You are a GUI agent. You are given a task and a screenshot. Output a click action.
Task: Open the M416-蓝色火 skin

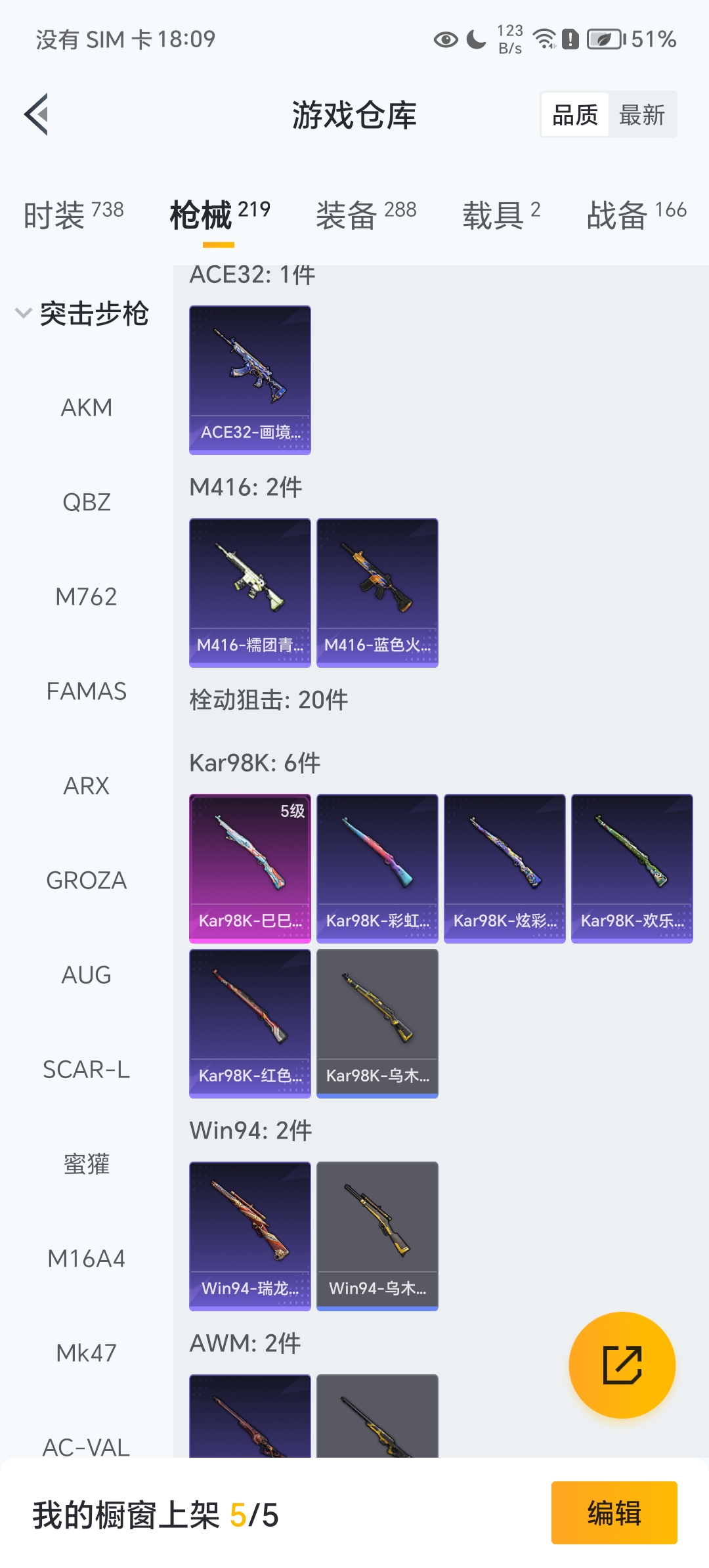tap(377, 592)
